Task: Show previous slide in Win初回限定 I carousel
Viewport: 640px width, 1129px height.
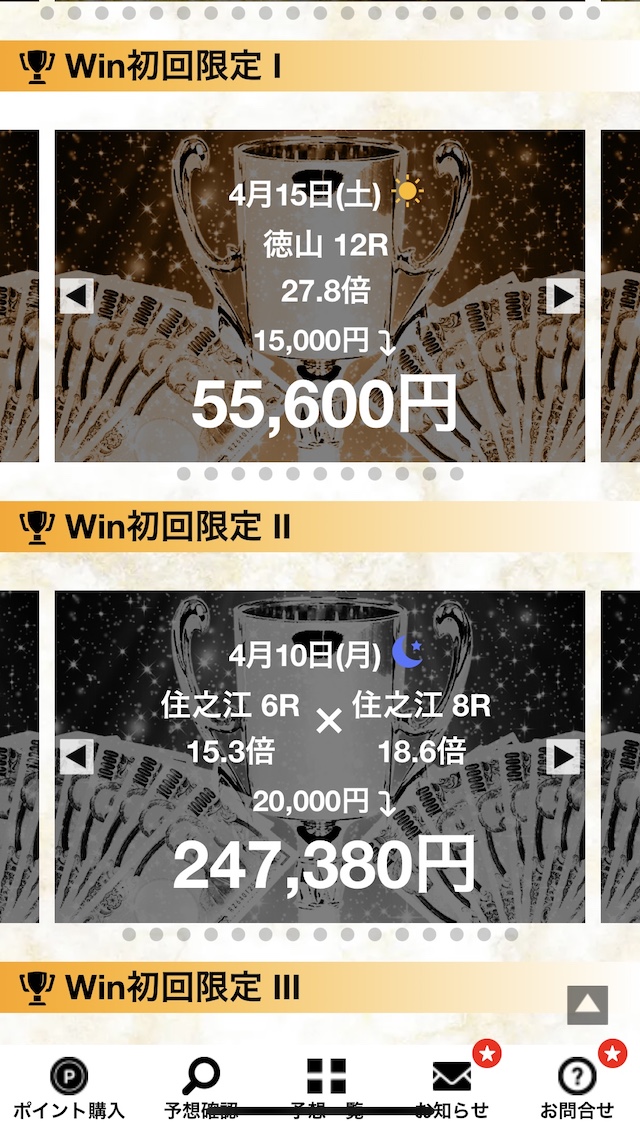Action: (x=76, y=296)
